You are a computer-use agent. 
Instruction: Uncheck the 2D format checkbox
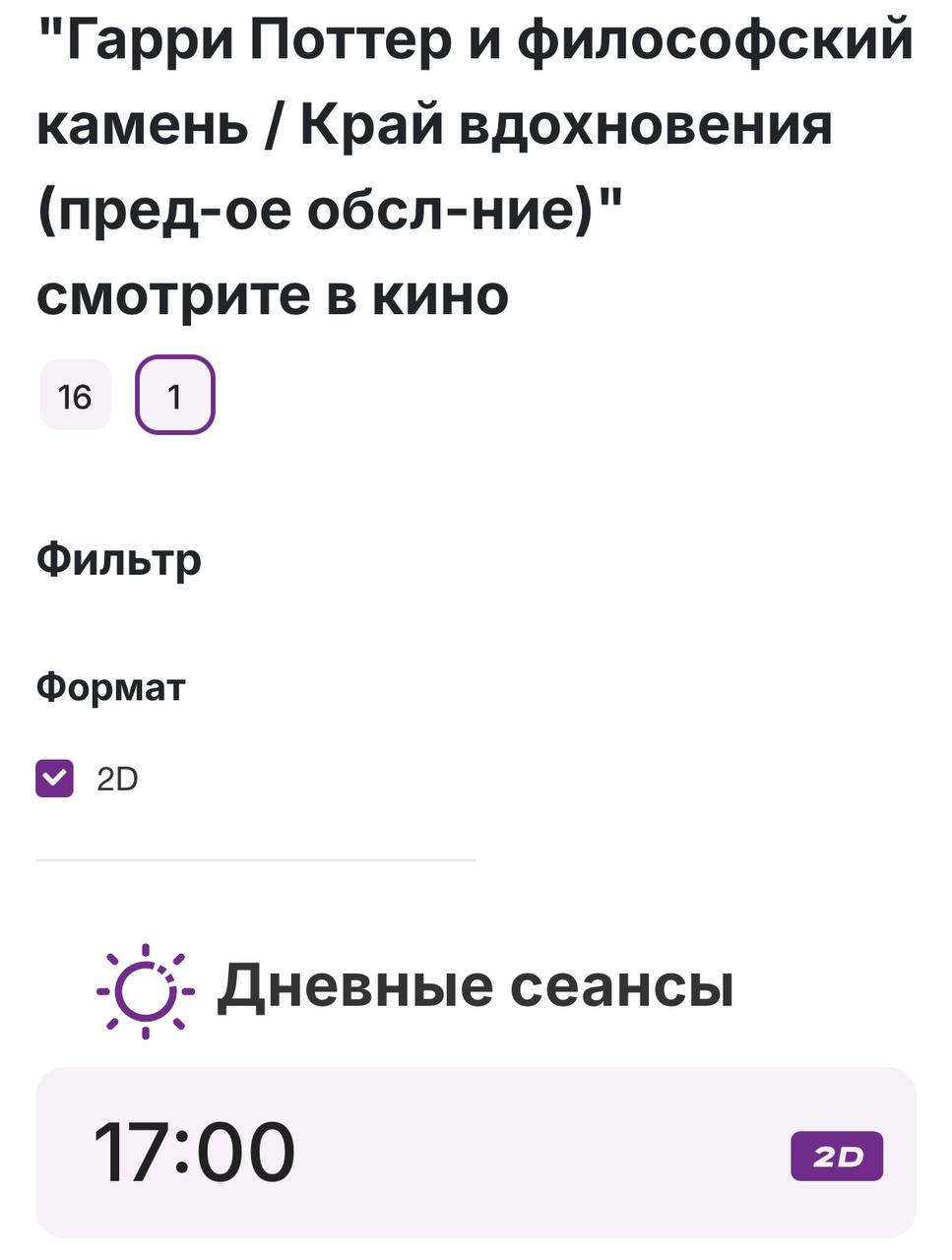tap(55, 779)
